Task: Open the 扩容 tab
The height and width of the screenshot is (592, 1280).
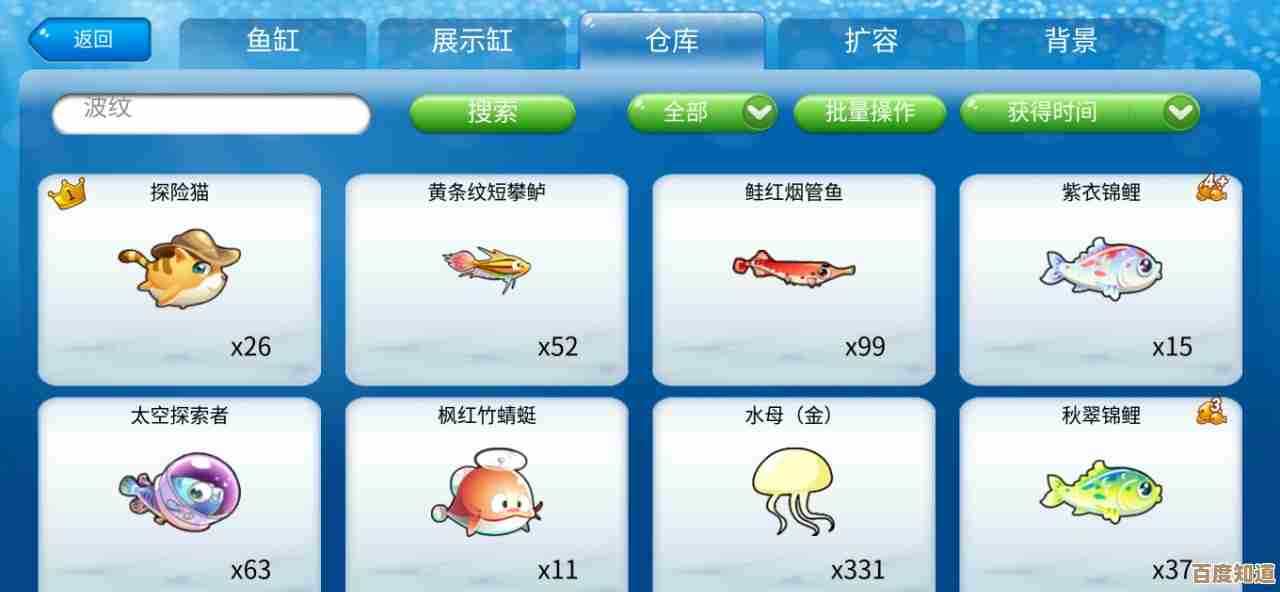Action: (x=871, y=42)
